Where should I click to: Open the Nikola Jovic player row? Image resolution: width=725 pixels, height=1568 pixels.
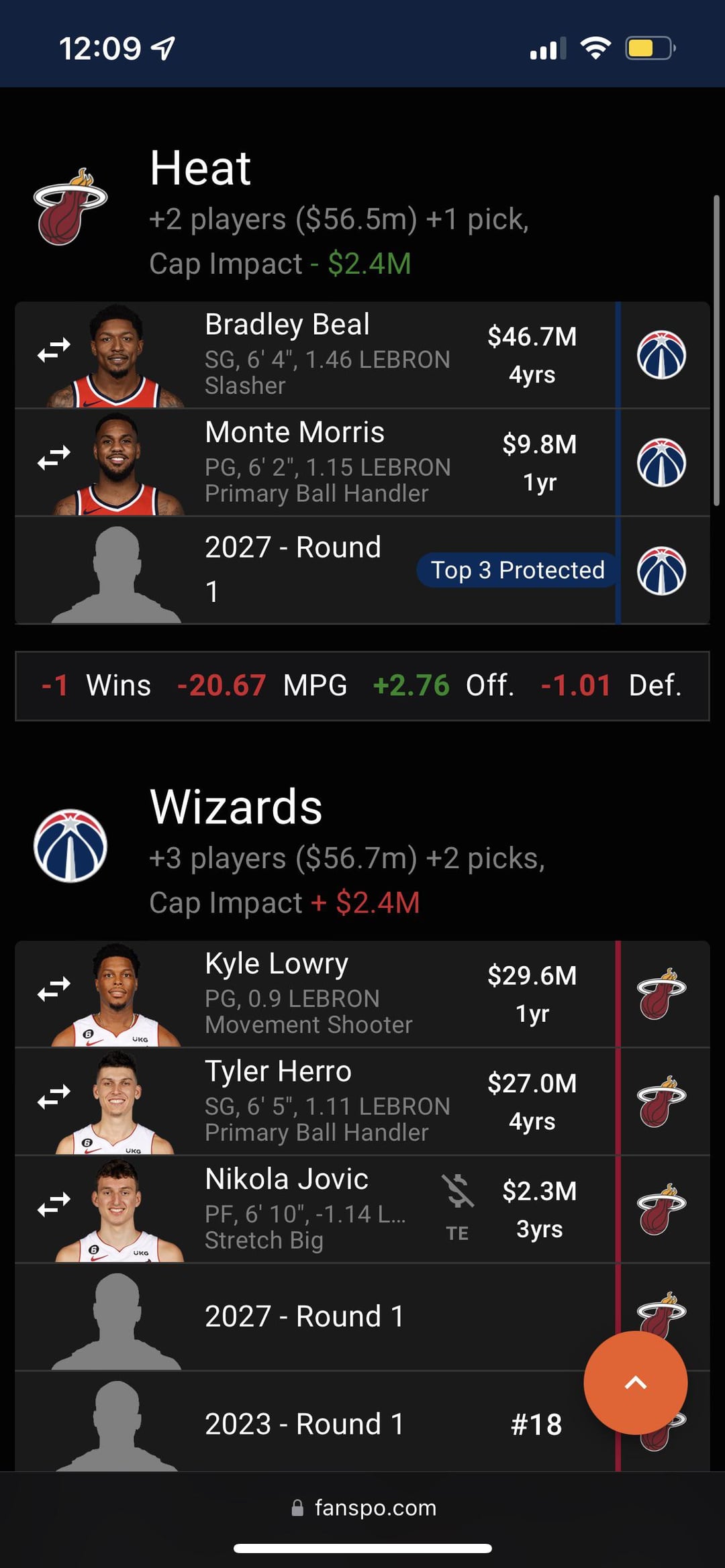(x=305, y=1208)
